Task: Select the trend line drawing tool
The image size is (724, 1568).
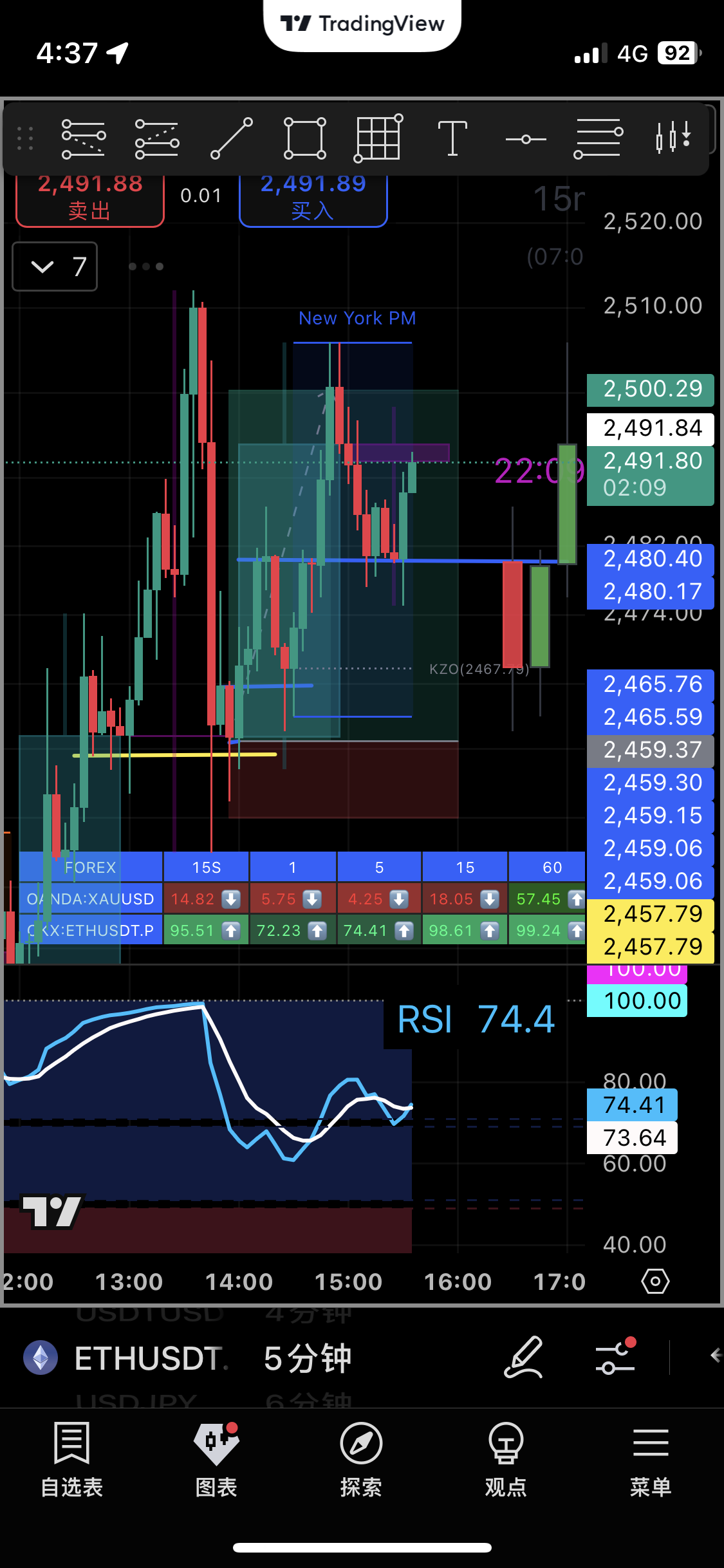Action: point(232,138)
